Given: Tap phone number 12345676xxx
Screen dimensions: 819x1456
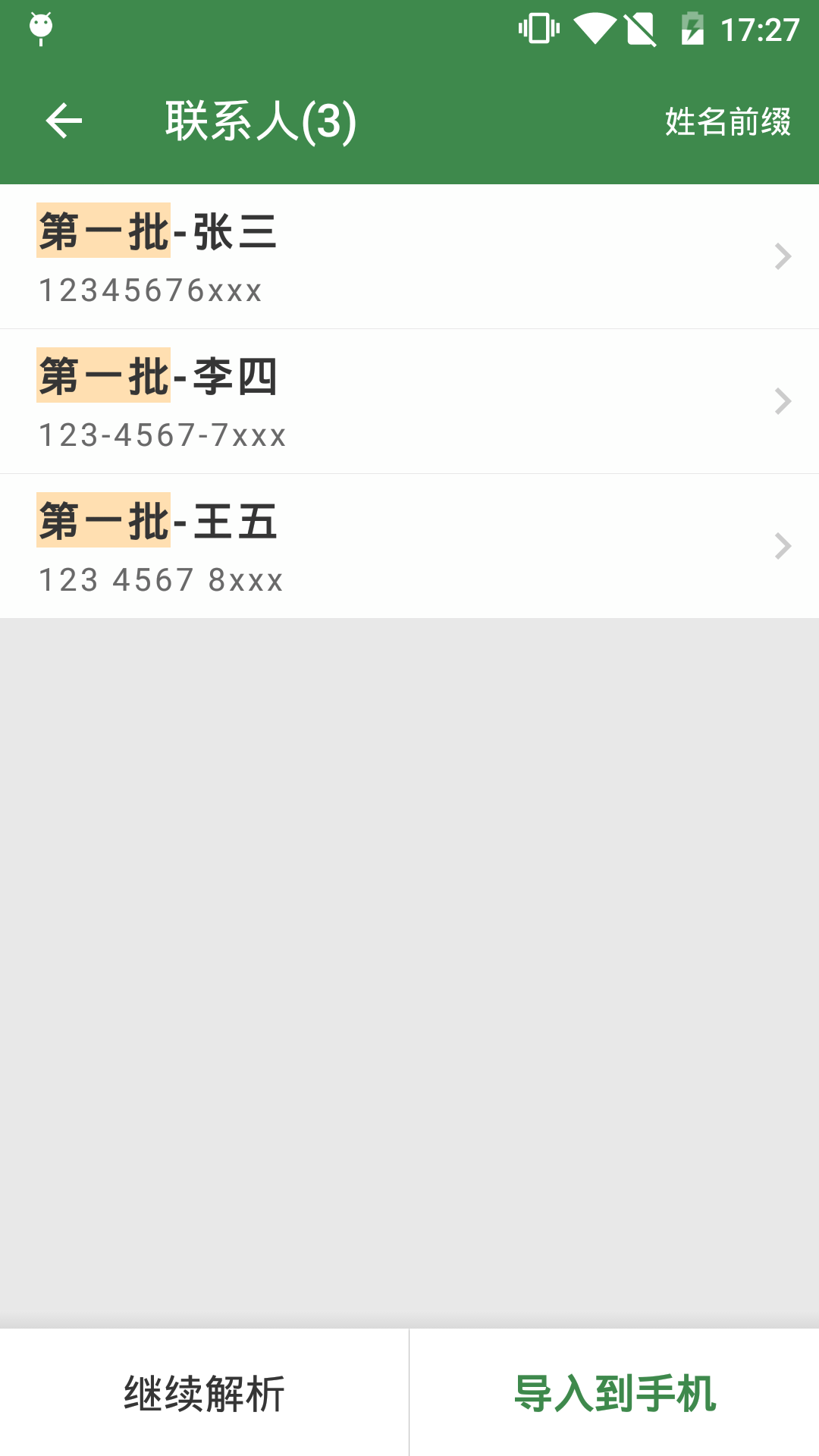Looking at the screenshot, I should [x=150, y=289].
